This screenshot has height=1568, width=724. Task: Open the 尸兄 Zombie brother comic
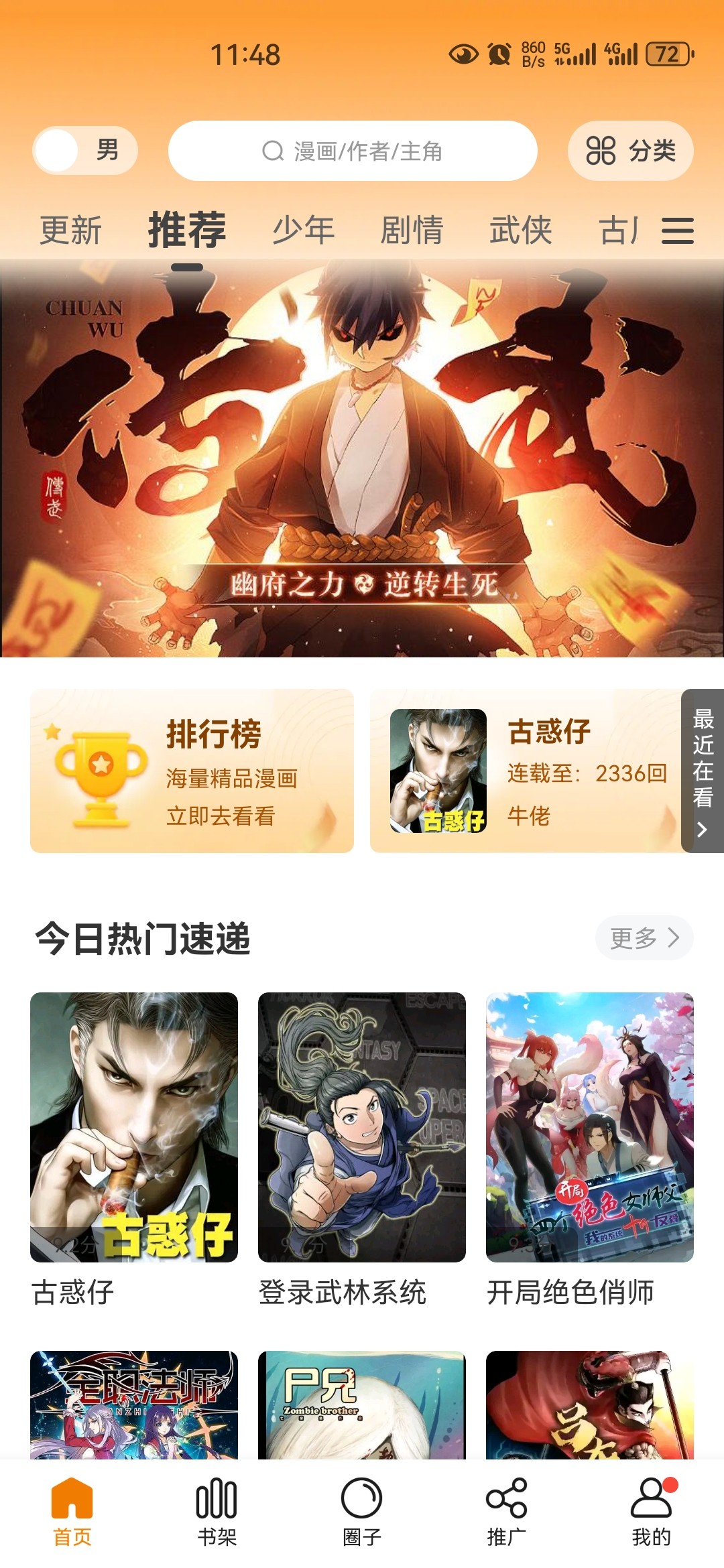coord(362,1404)
